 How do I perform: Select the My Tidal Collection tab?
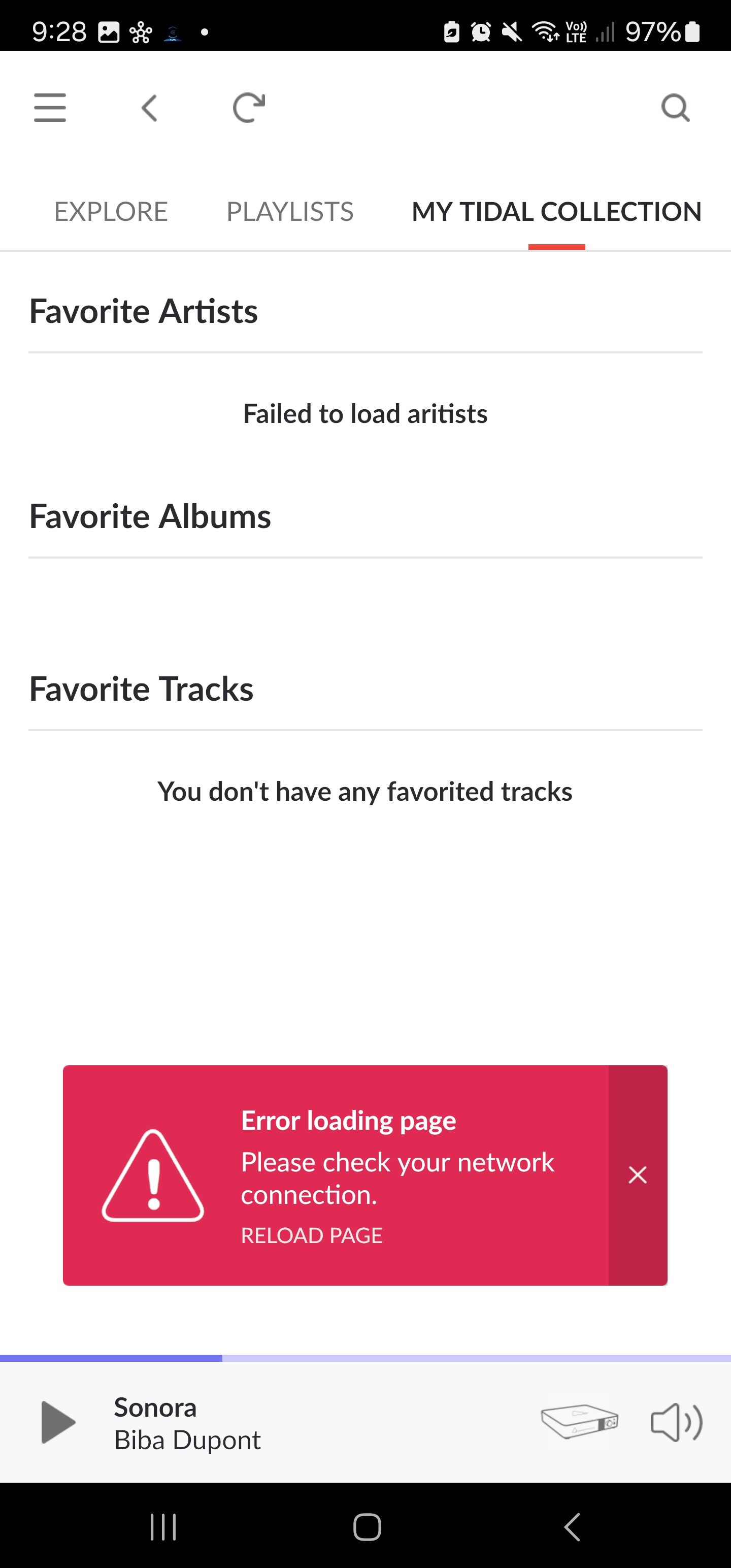(x=556, y=212)
